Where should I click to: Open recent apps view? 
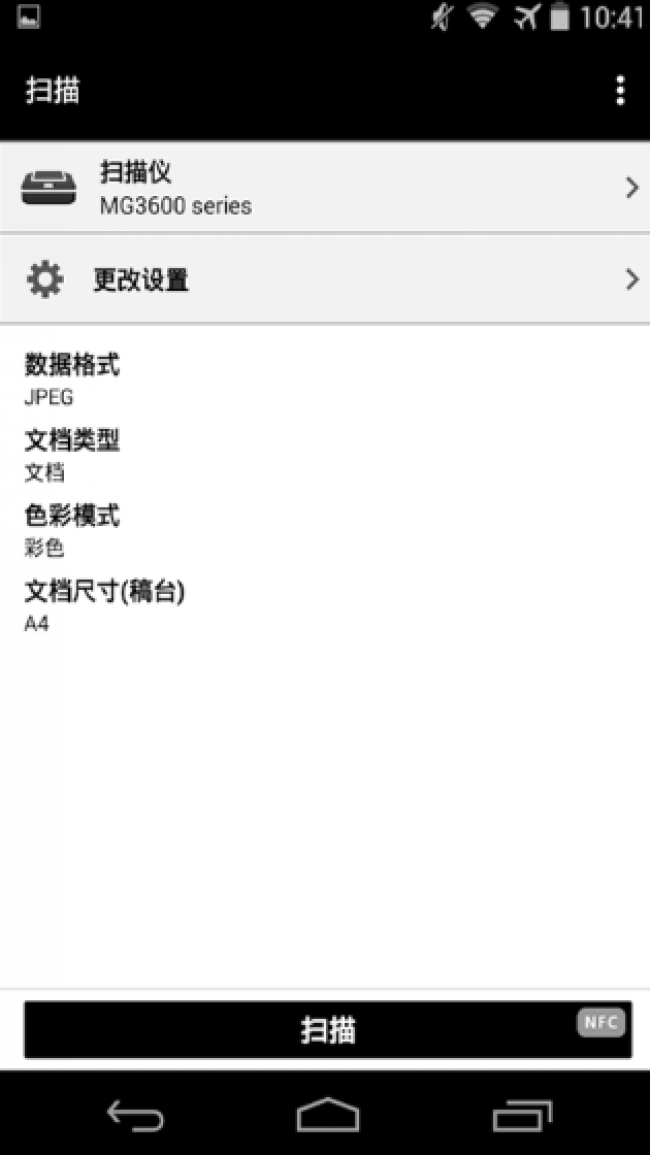(x=522, y=1114)
